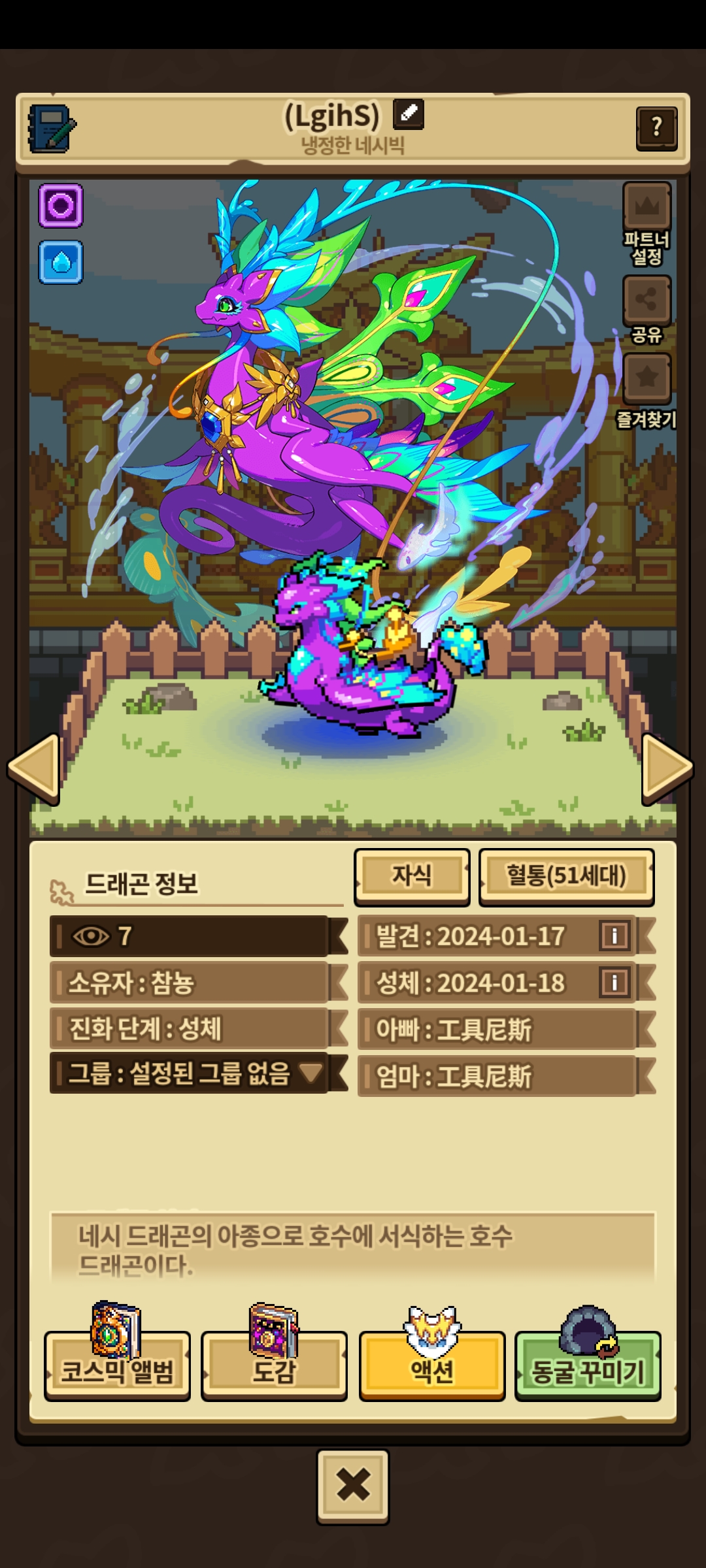Close the dragon info window
706x1568 pixels.
tap(353, 1486)
